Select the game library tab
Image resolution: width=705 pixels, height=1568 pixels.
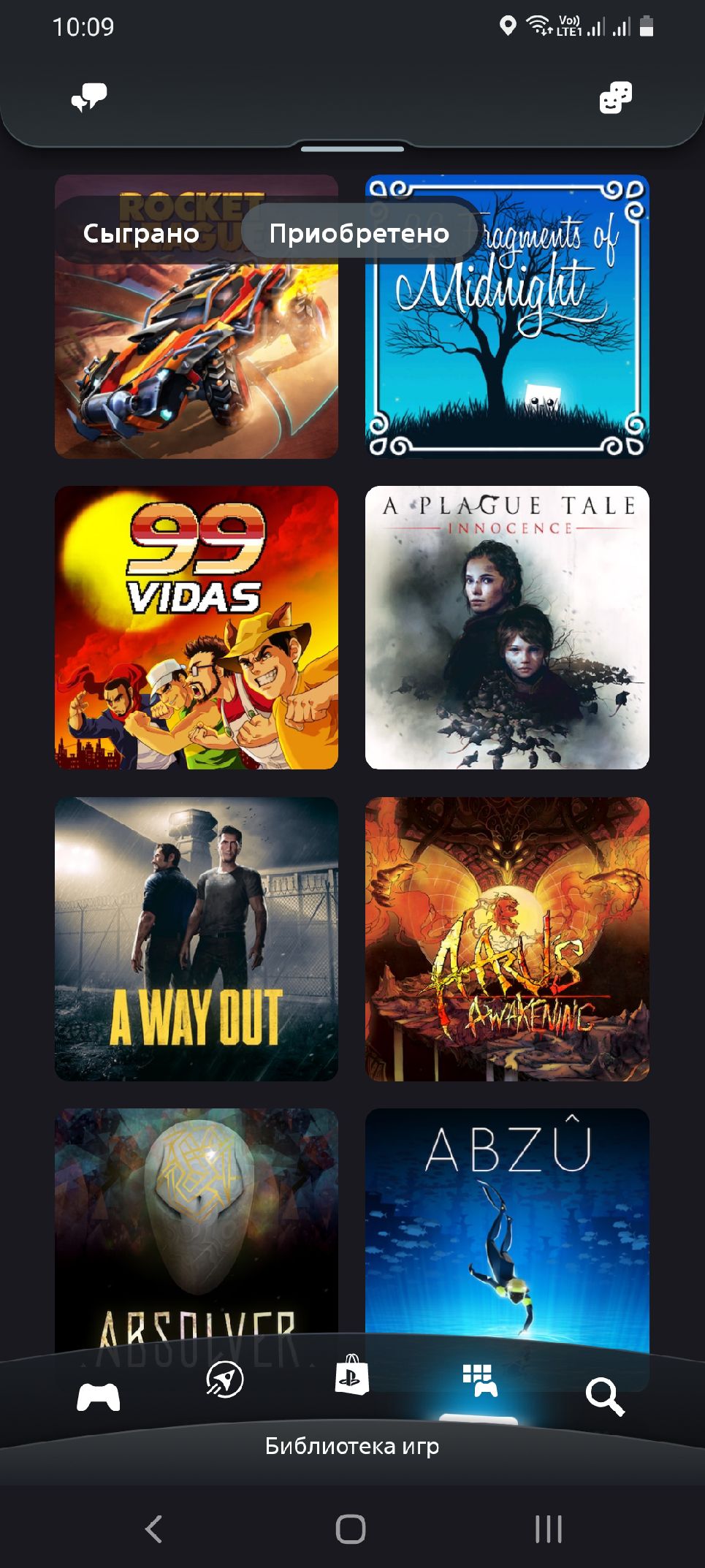click(x=479, y=1380)
